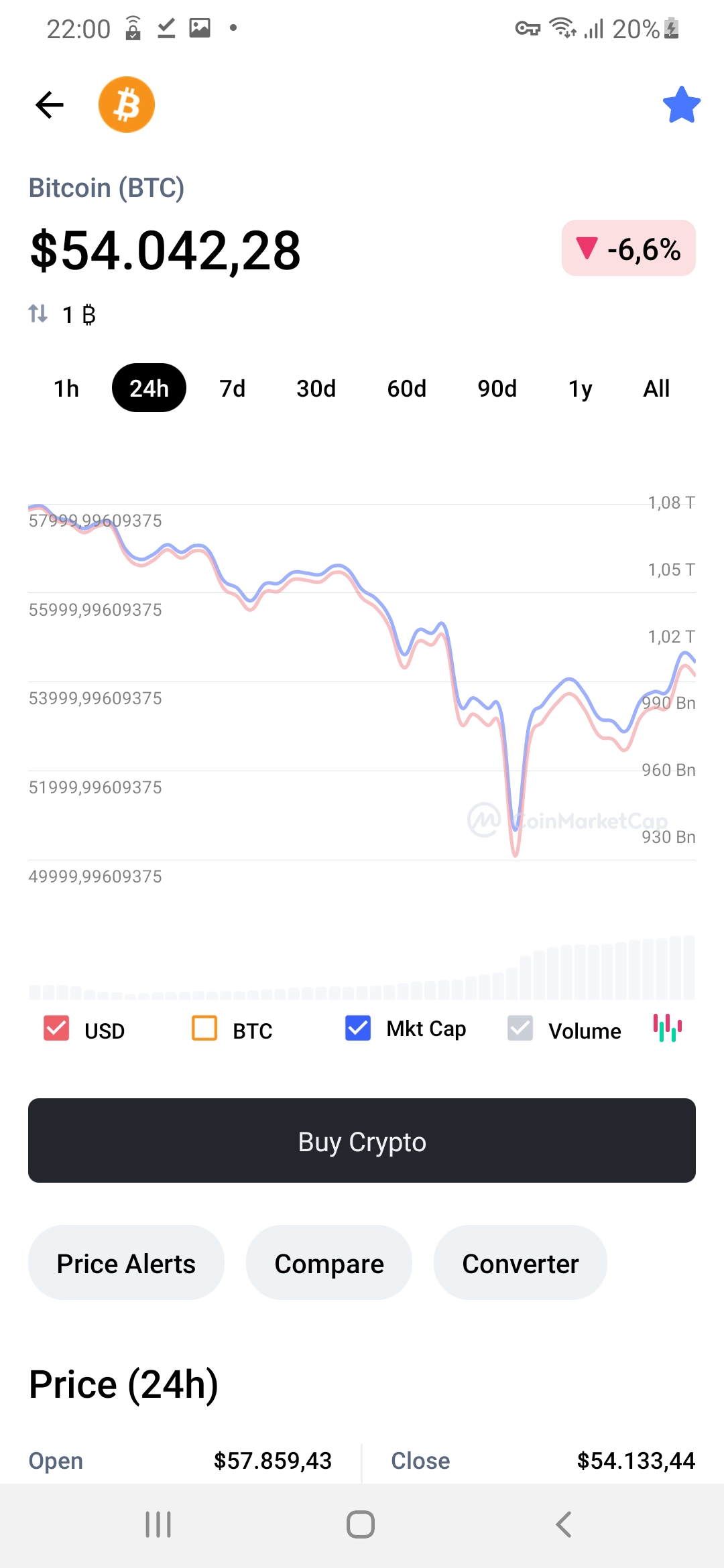This screenshot has height=1568, width=724.
Task: Open recent apps from navigation bar
Action: tap(158, 1524)
